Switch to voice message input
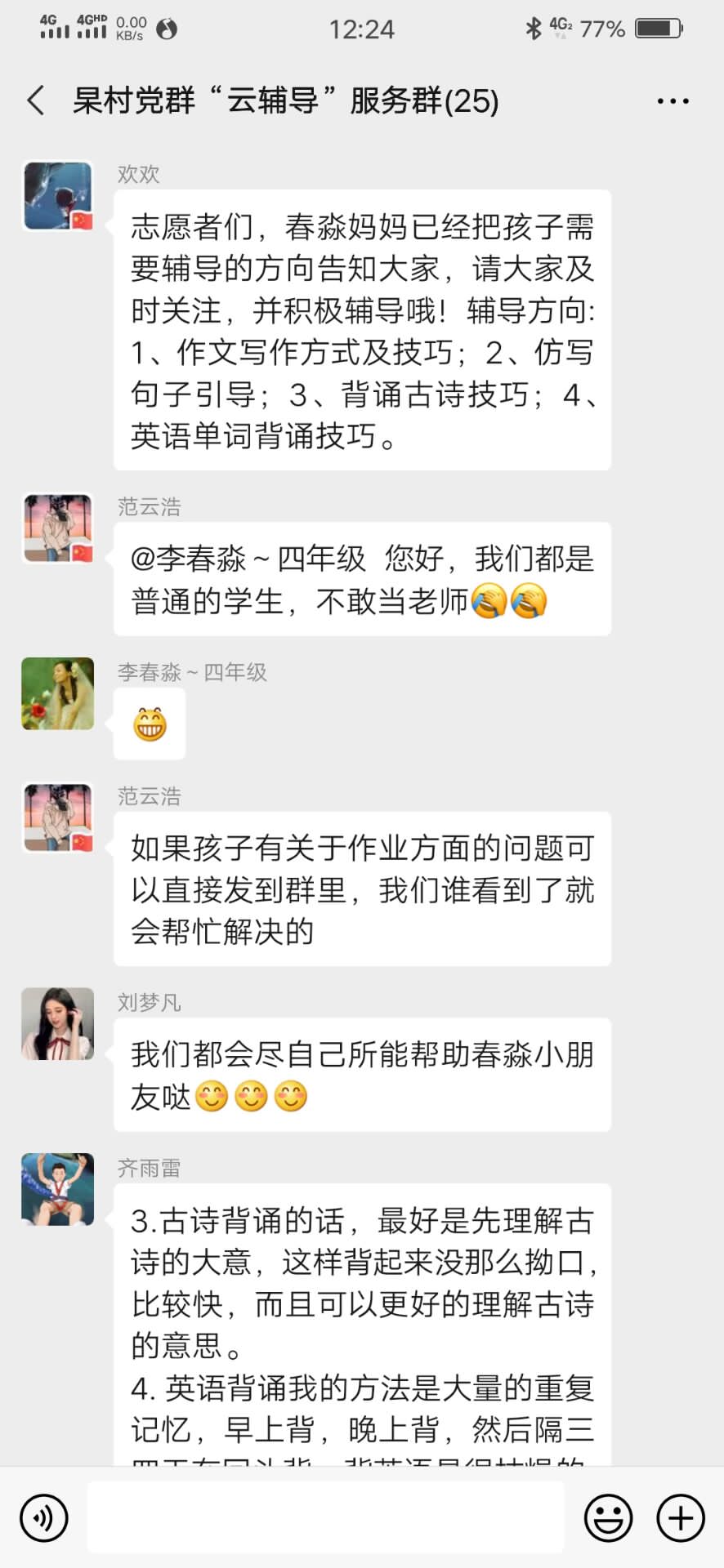The height and width of the screenshot is (1568, 724). [x=44, y=1518]
